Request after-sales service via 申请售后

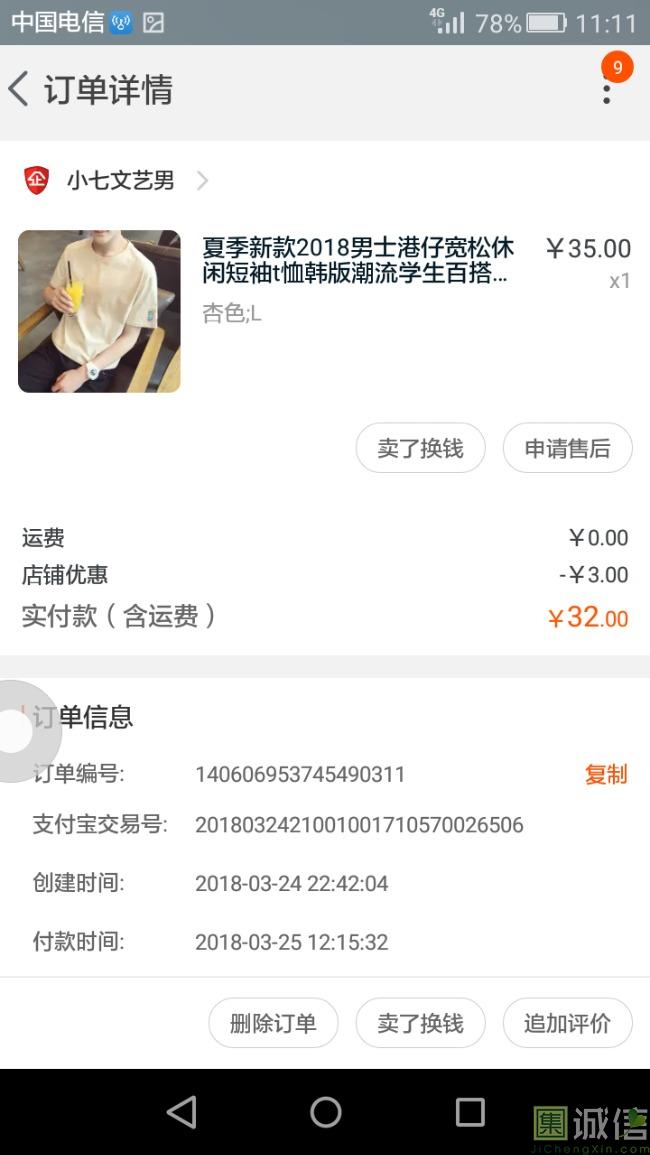point(567,448)
